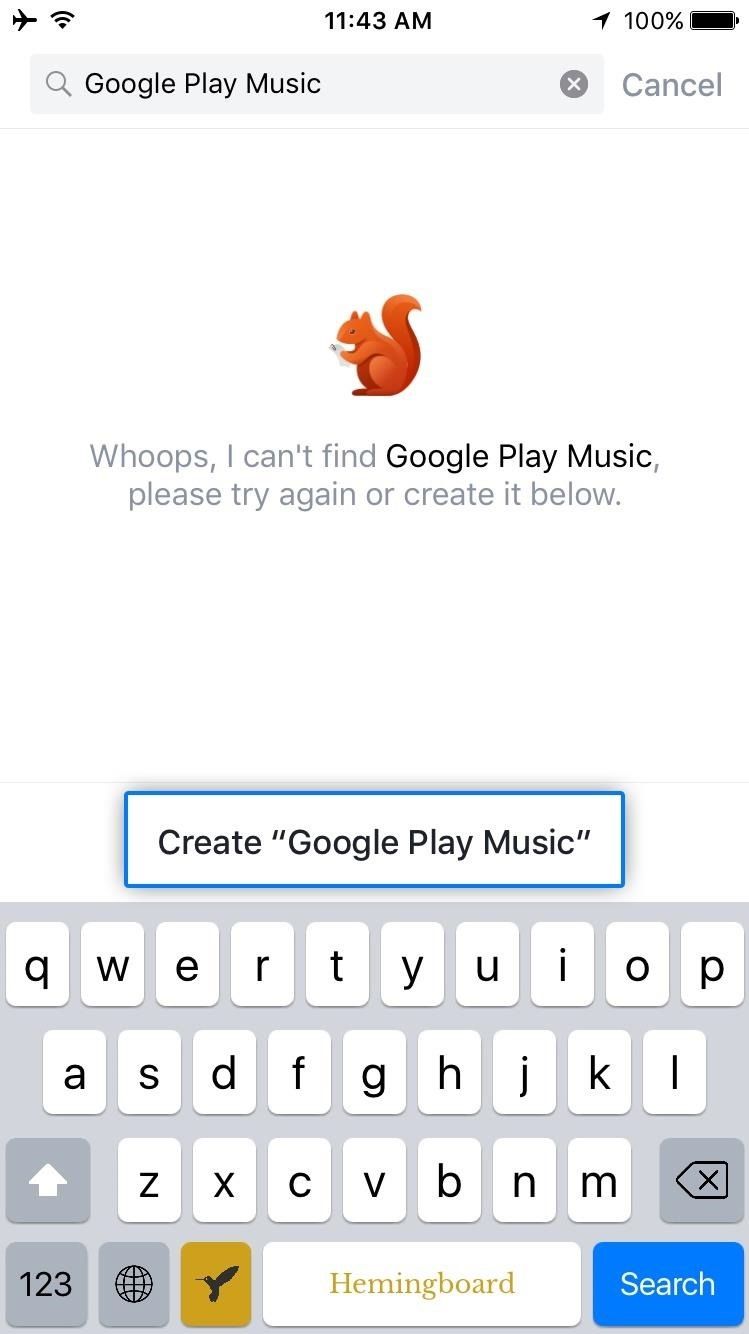Tap the Google Play Music search field

pyautogui.click(x=300, y=84)
